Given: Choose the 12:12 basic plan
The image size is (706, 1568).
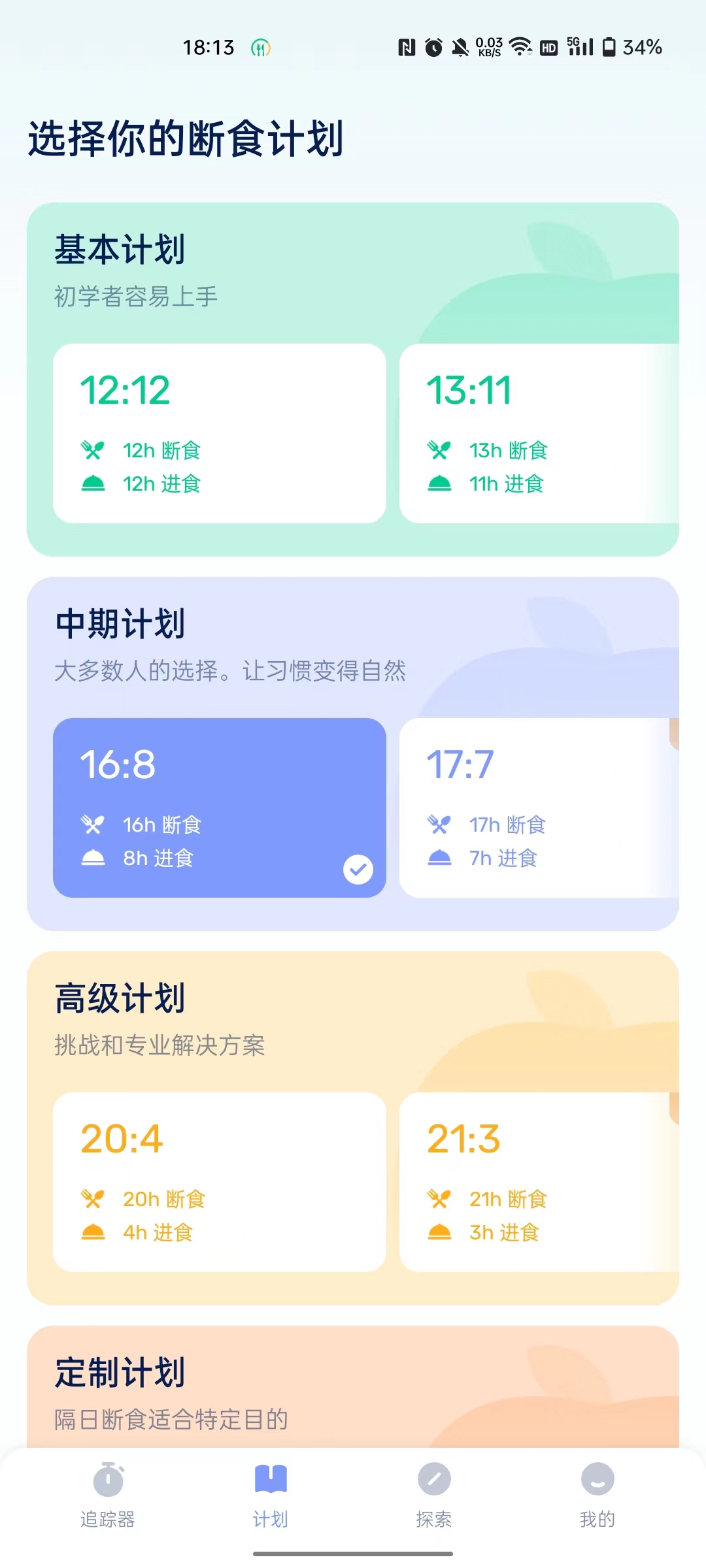Looking at the screenshot, I should tap(218, 431).
